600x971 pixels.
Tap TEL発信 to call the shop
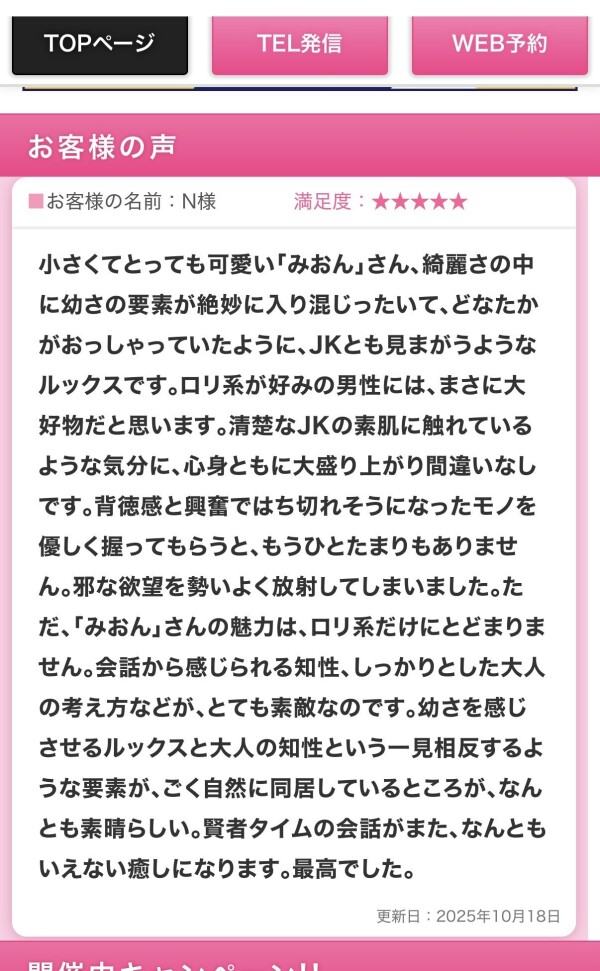point(299,43)
